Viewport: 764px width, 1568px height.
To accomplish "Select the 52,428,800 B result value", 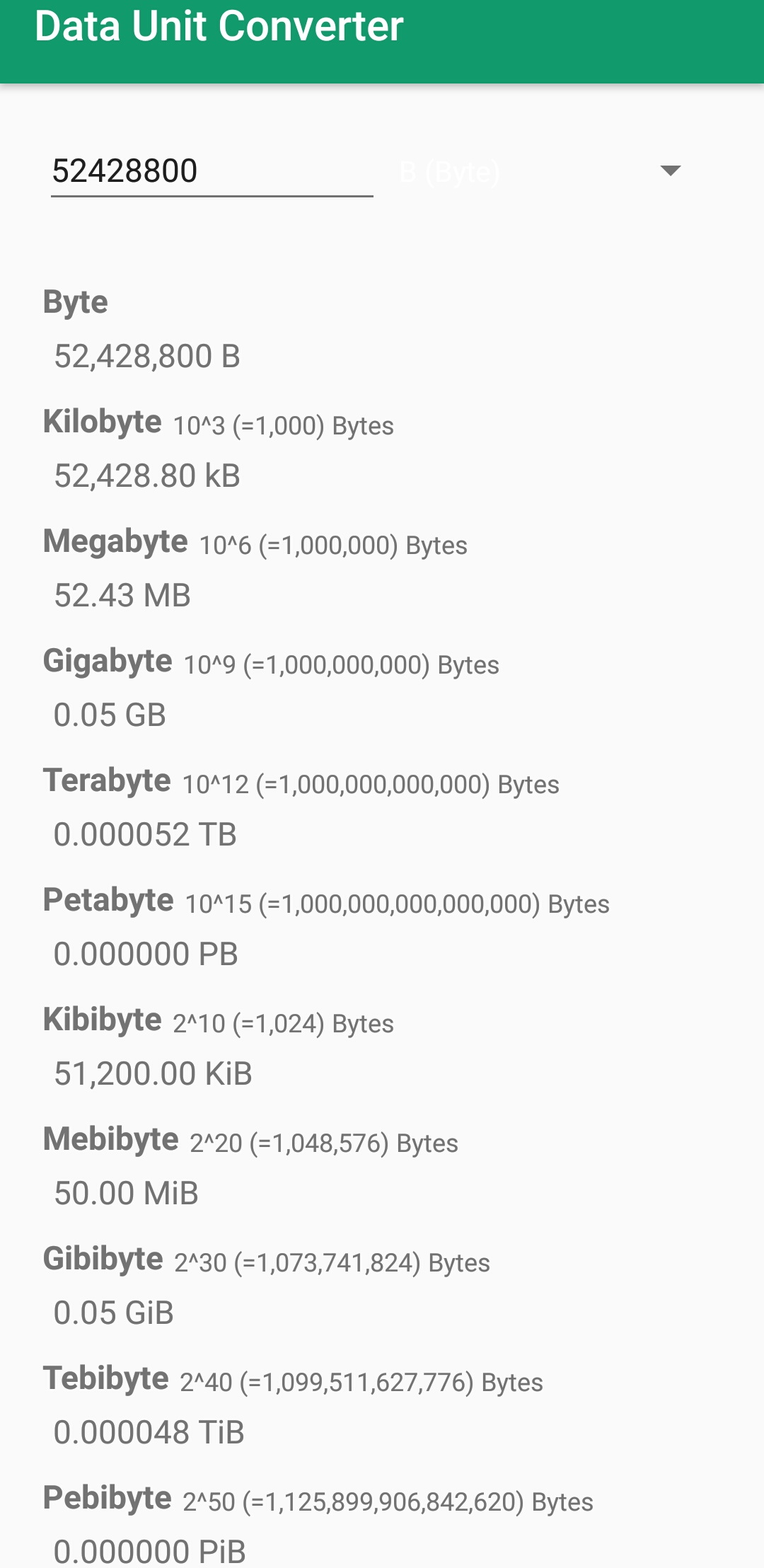I will [x=147, y=357].
